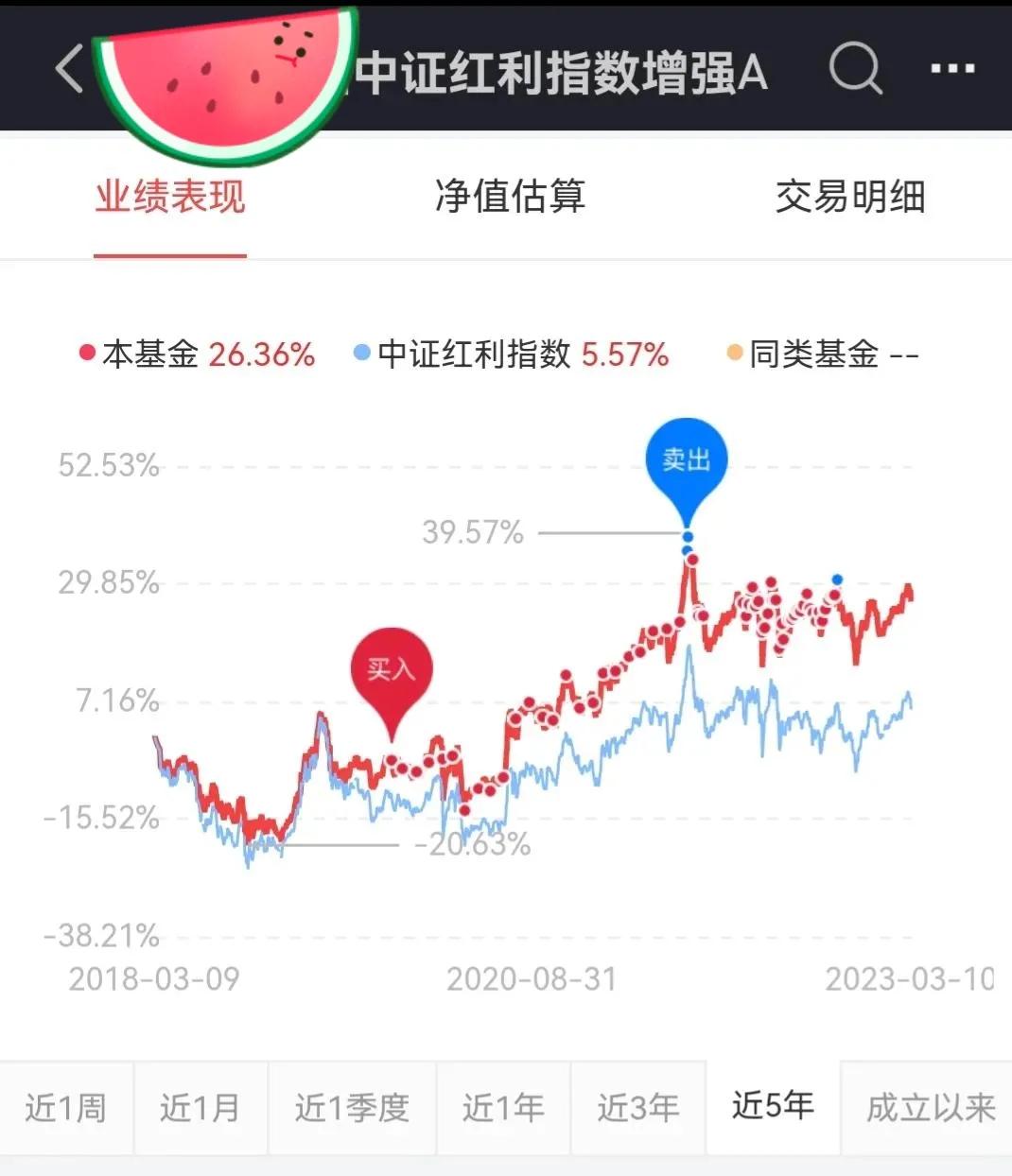Open the search icon in the title bar
1012x1176 pixels.
854,69
